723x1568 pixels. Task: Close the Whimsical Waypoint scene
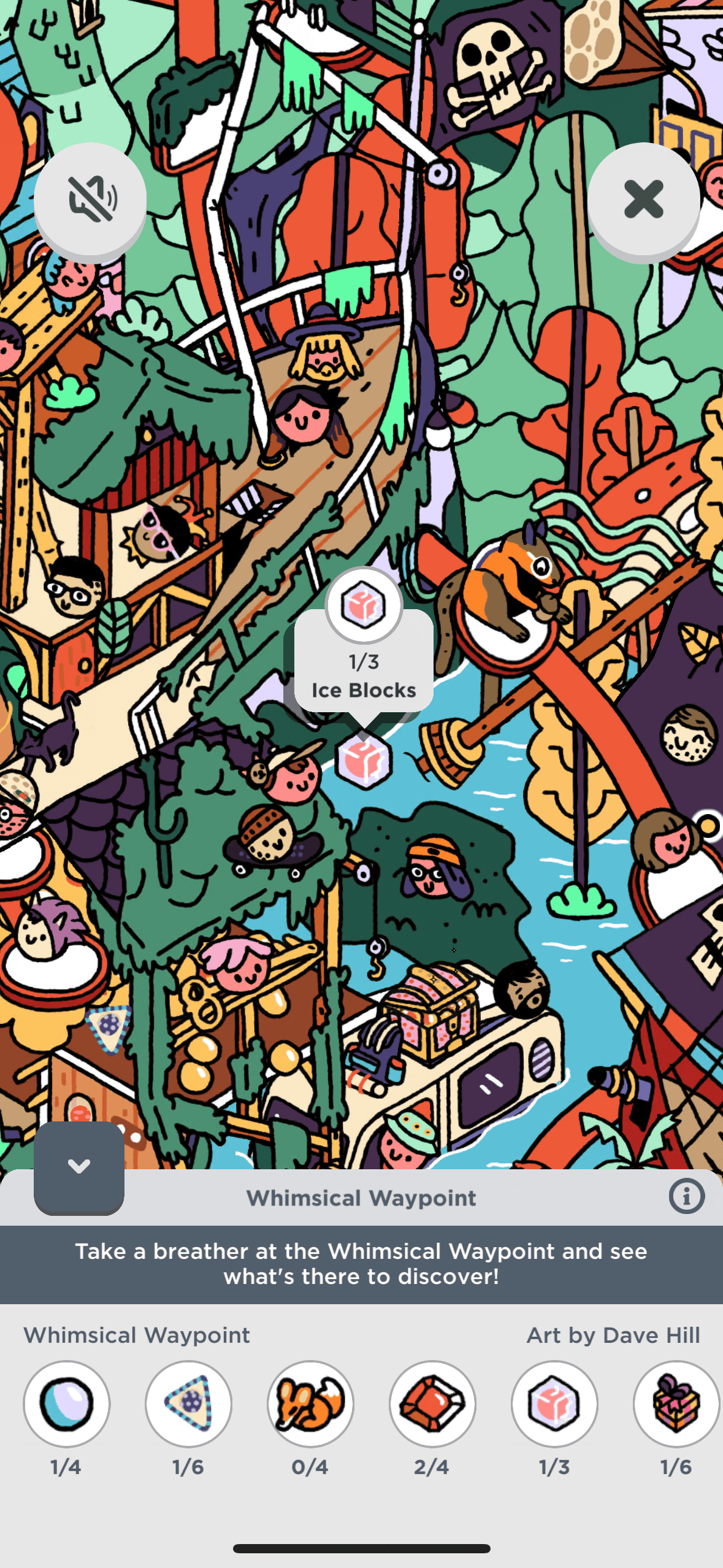(643, 199)
